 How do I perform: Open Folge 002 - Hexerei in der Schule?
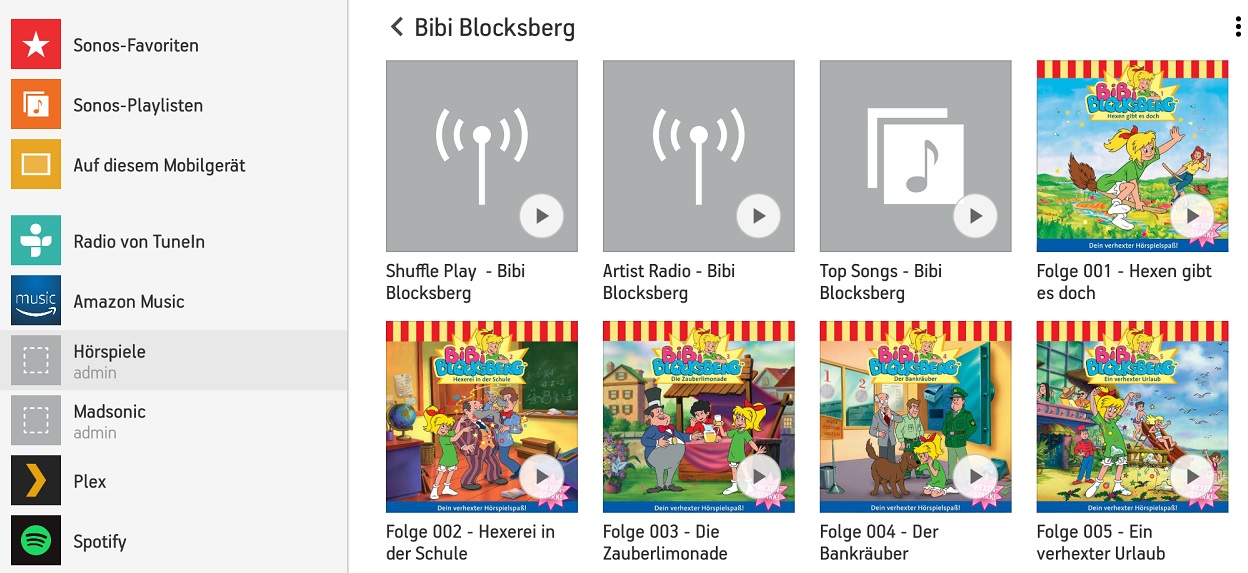click(x=481, y=415)
